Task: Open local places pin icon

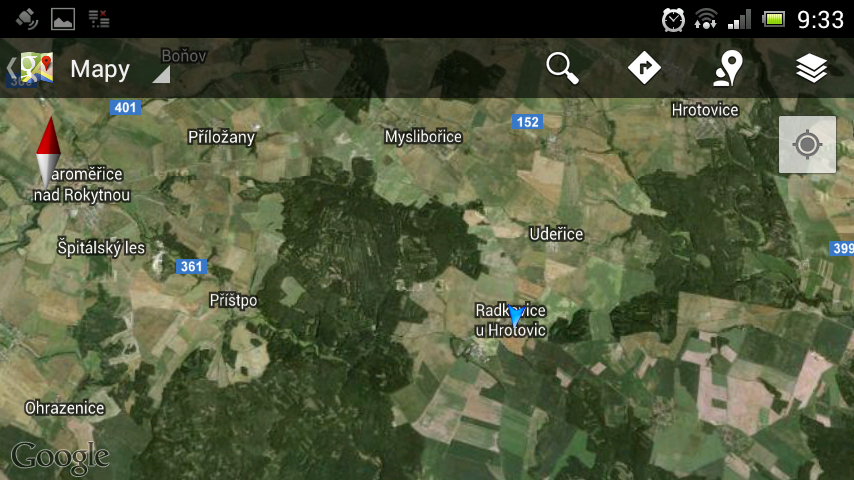Action: pyautogui.click(x=728, y=68)
